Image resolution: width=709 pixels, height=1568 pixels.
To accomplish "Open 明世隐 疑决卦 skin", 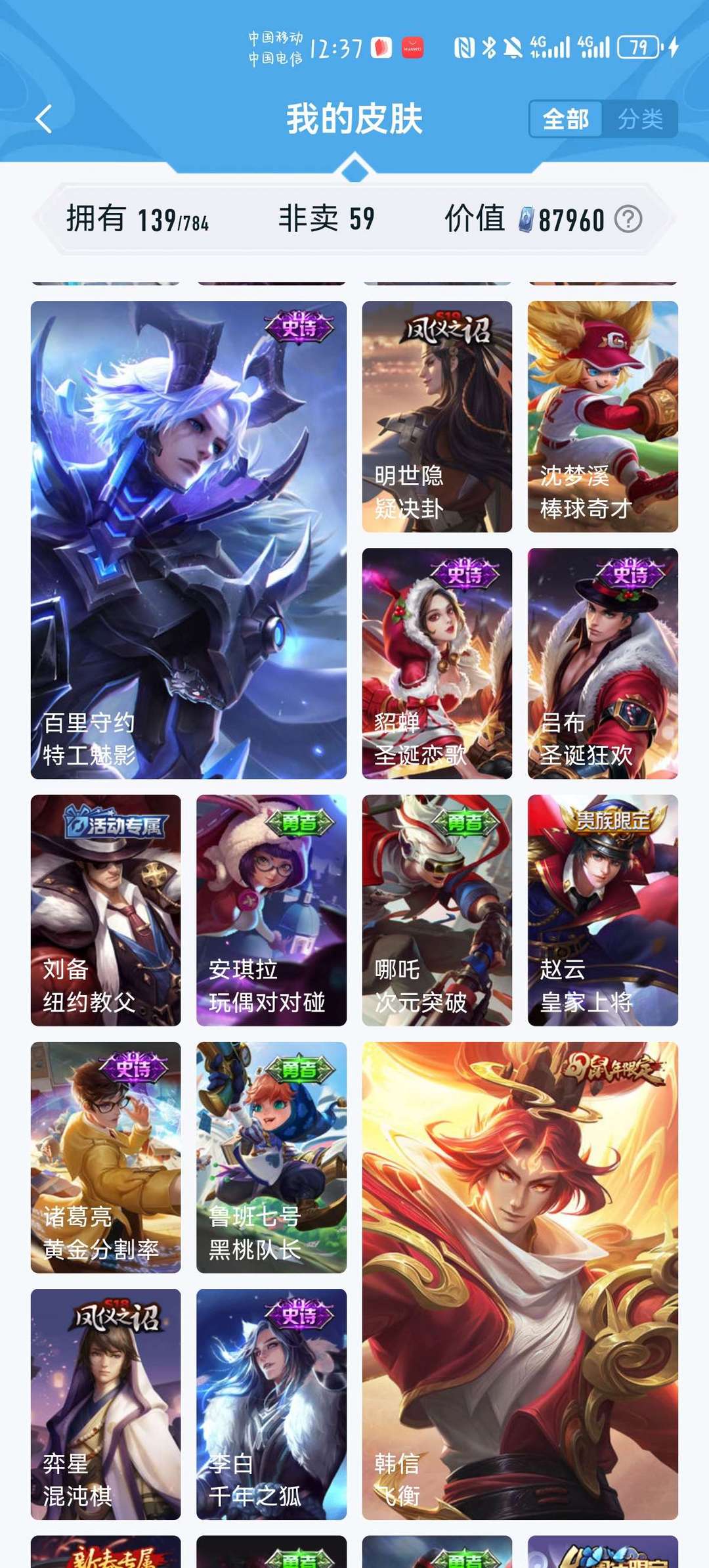I will (437, 416).
